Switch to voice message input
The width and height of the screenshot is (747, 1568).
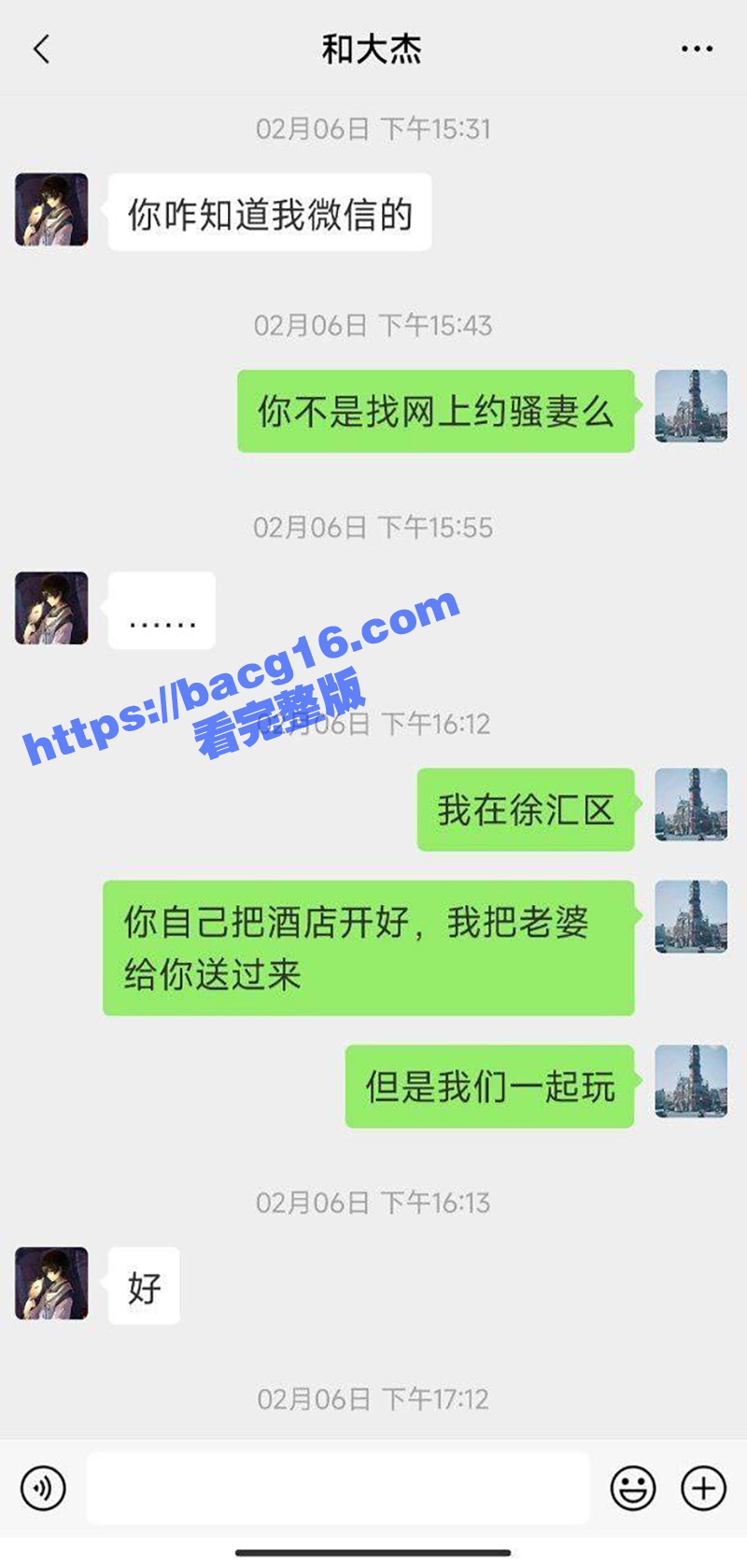43,1488
